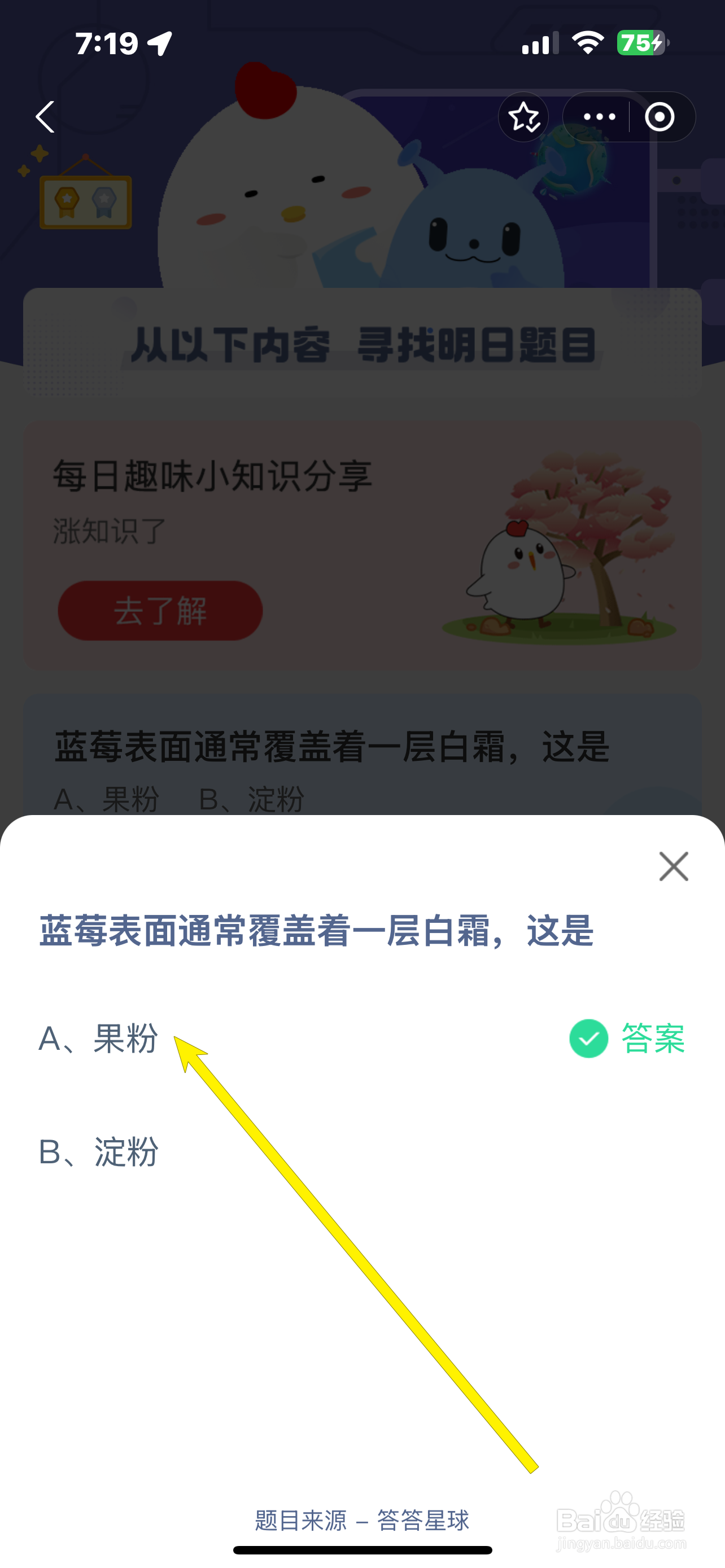Tap the Wi-Fi indicator in the status bar
The width and height of the screenshot is (725, 1568).
click(586, 42)
